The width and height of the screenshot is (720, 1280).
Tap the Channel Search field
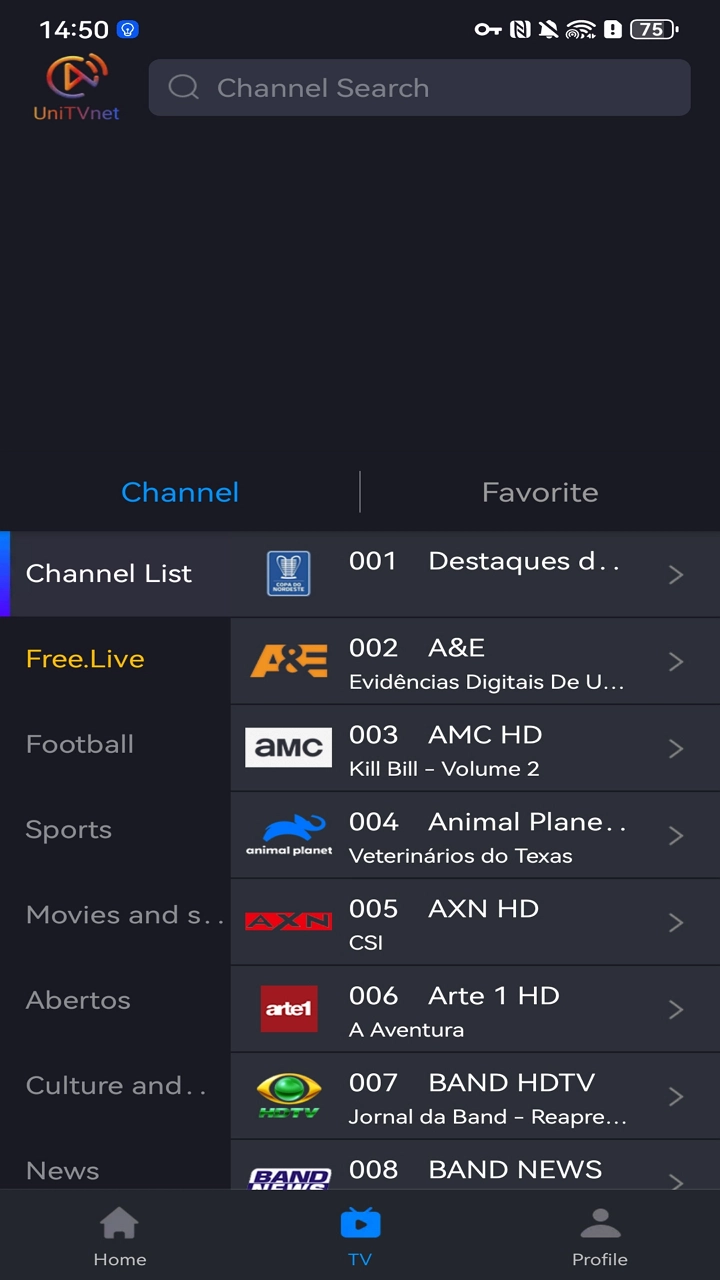click(x=420, y=88)
